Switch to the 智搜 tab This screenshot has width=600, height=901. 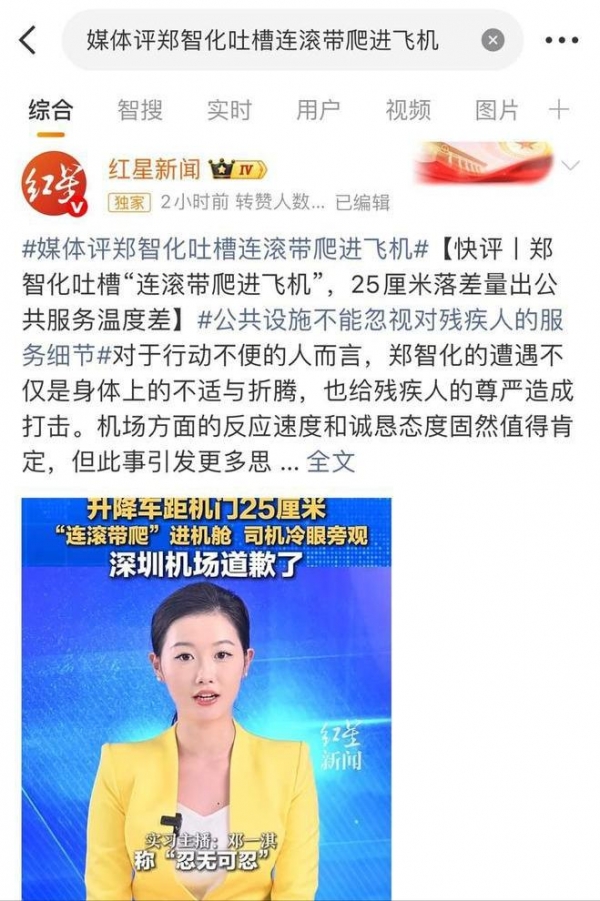pos(140,110)
